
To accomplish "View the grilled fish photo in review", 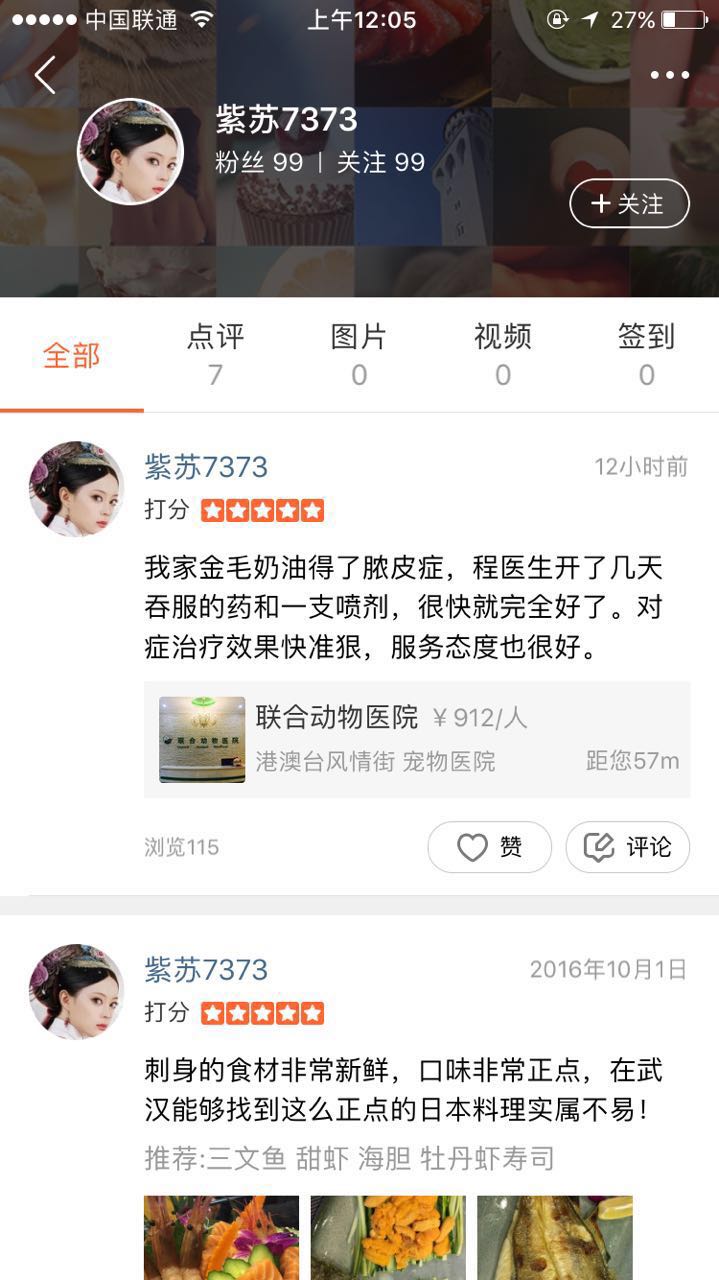I will point(554,1238).
